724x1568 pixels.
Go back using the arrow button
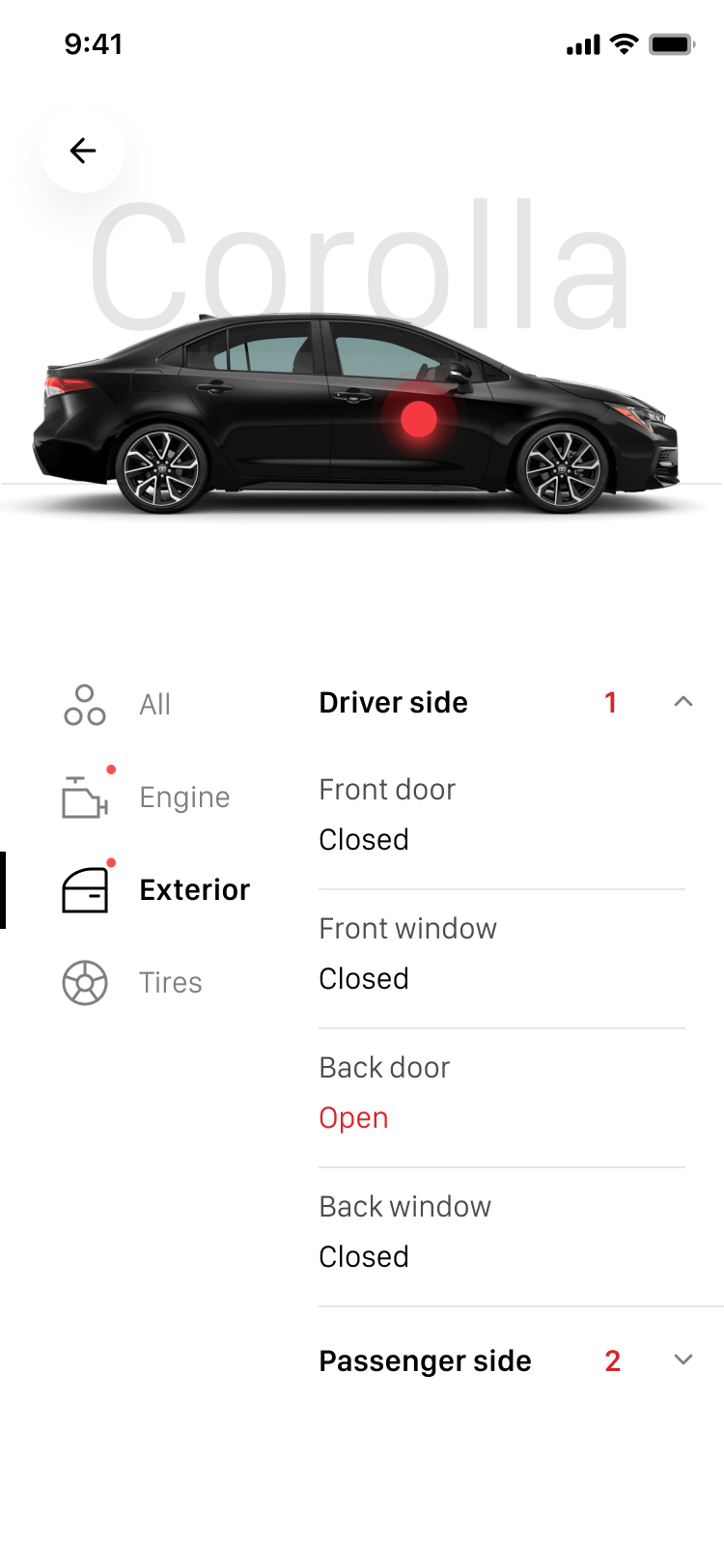point(83,151)
